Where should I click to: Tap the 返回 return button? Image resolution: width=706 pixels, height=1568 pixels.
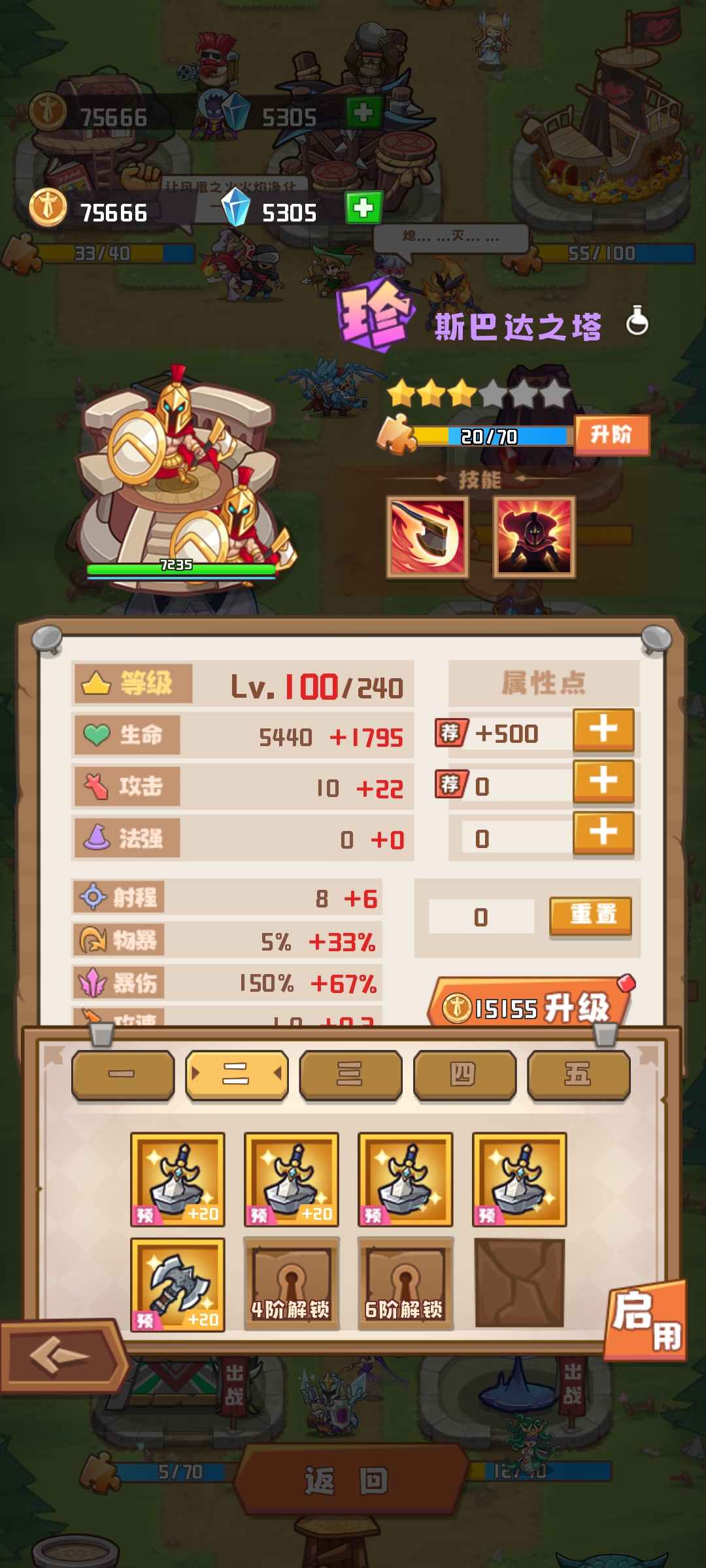(x=350, y=1480)
